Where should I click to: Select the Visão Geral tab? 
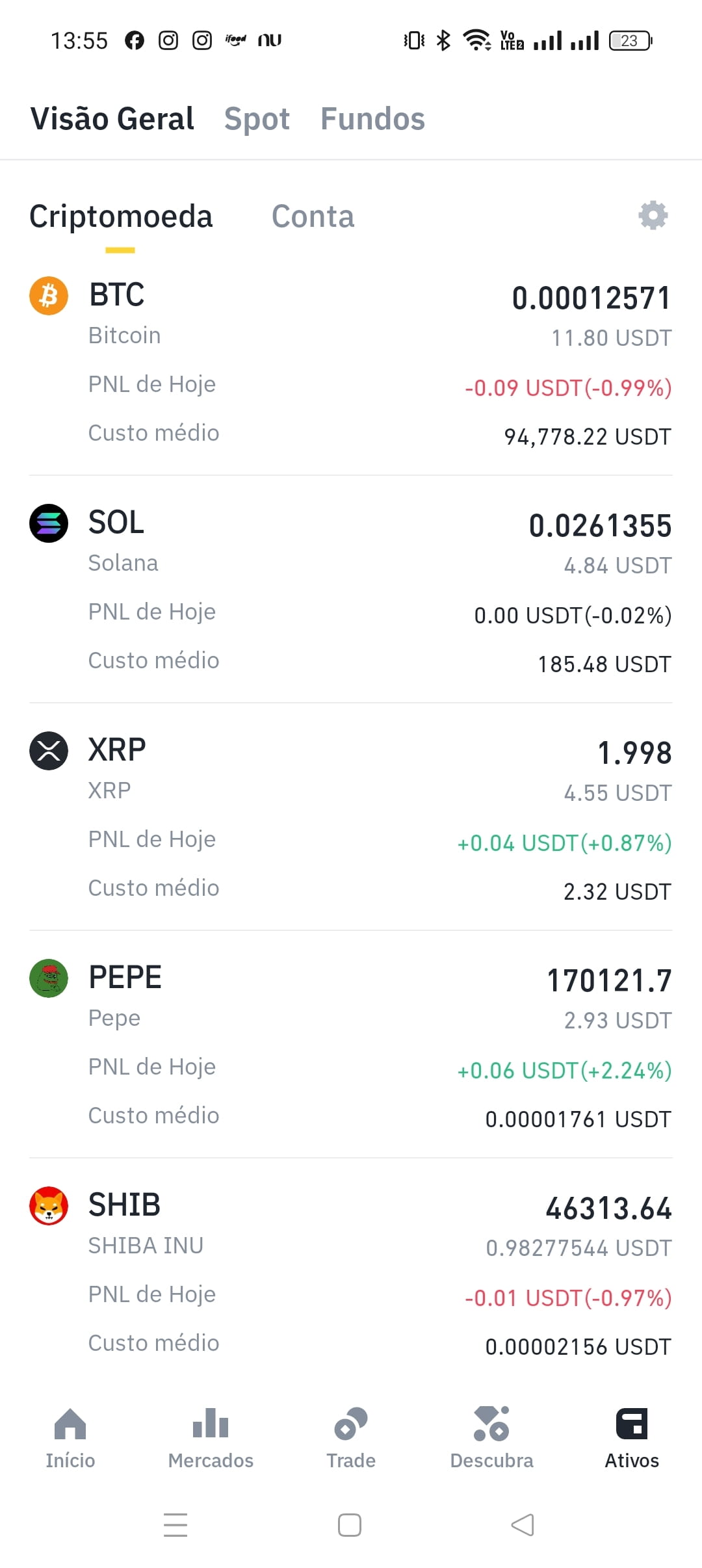click(x=112, y=119)
